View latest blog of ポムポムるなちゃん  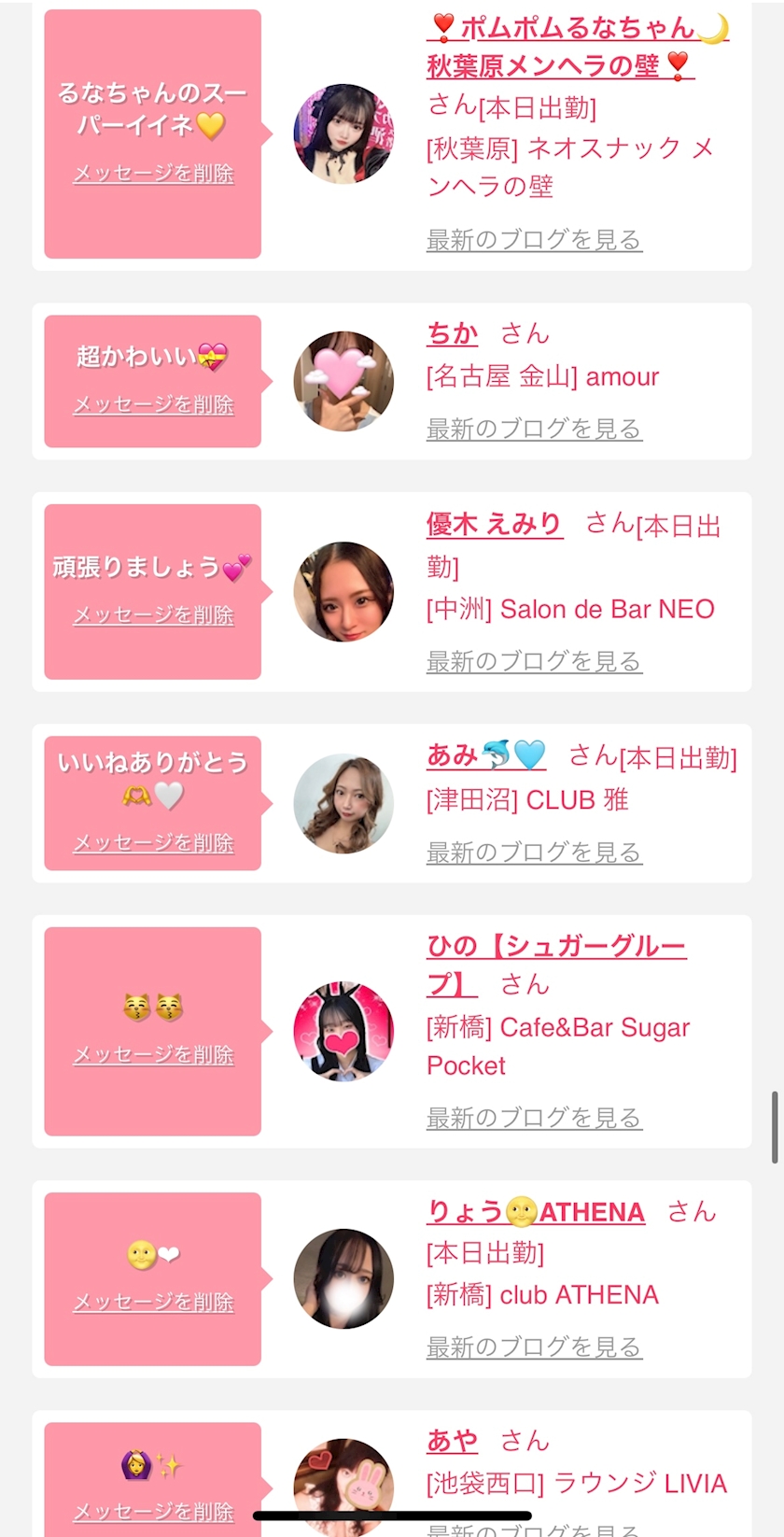534,240
